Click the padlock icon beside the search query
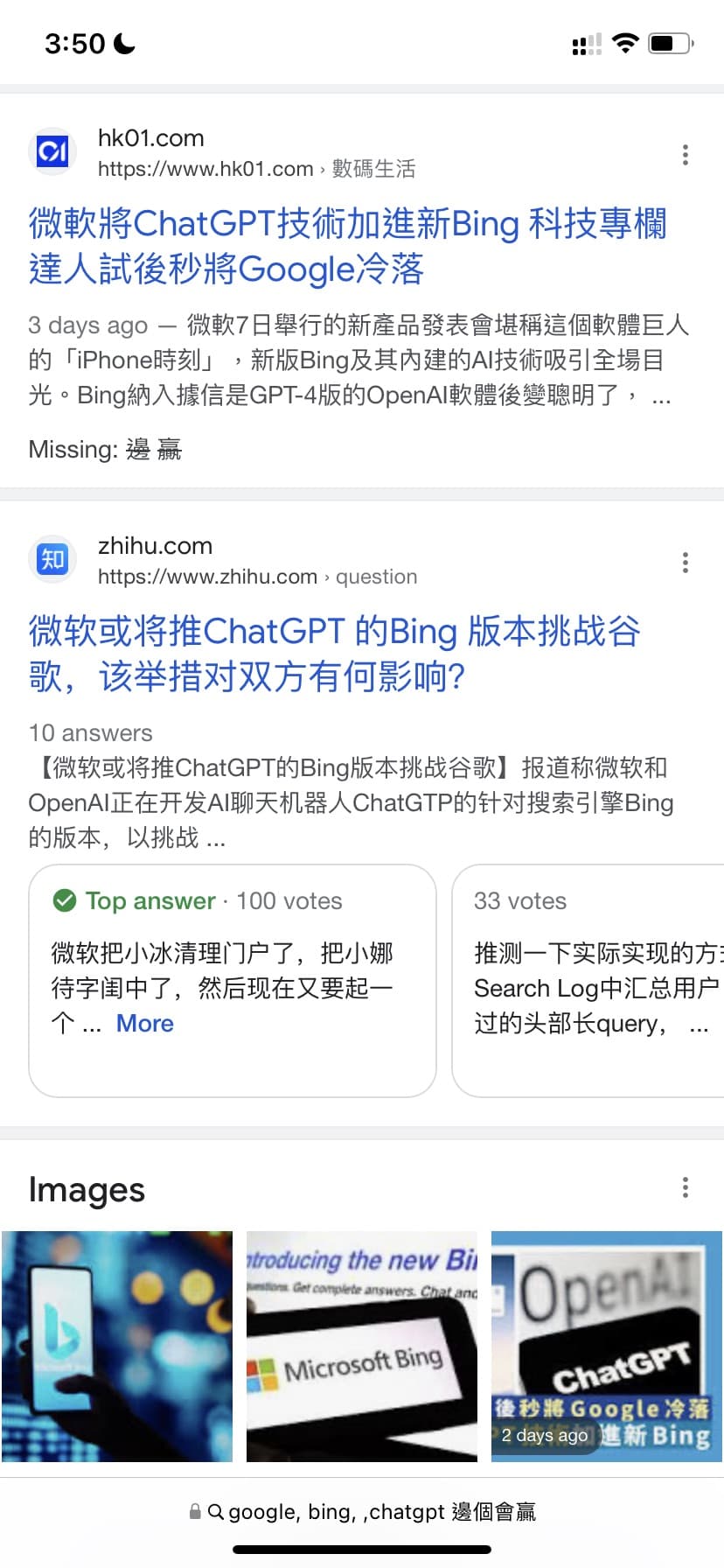 pos(194,1511)
